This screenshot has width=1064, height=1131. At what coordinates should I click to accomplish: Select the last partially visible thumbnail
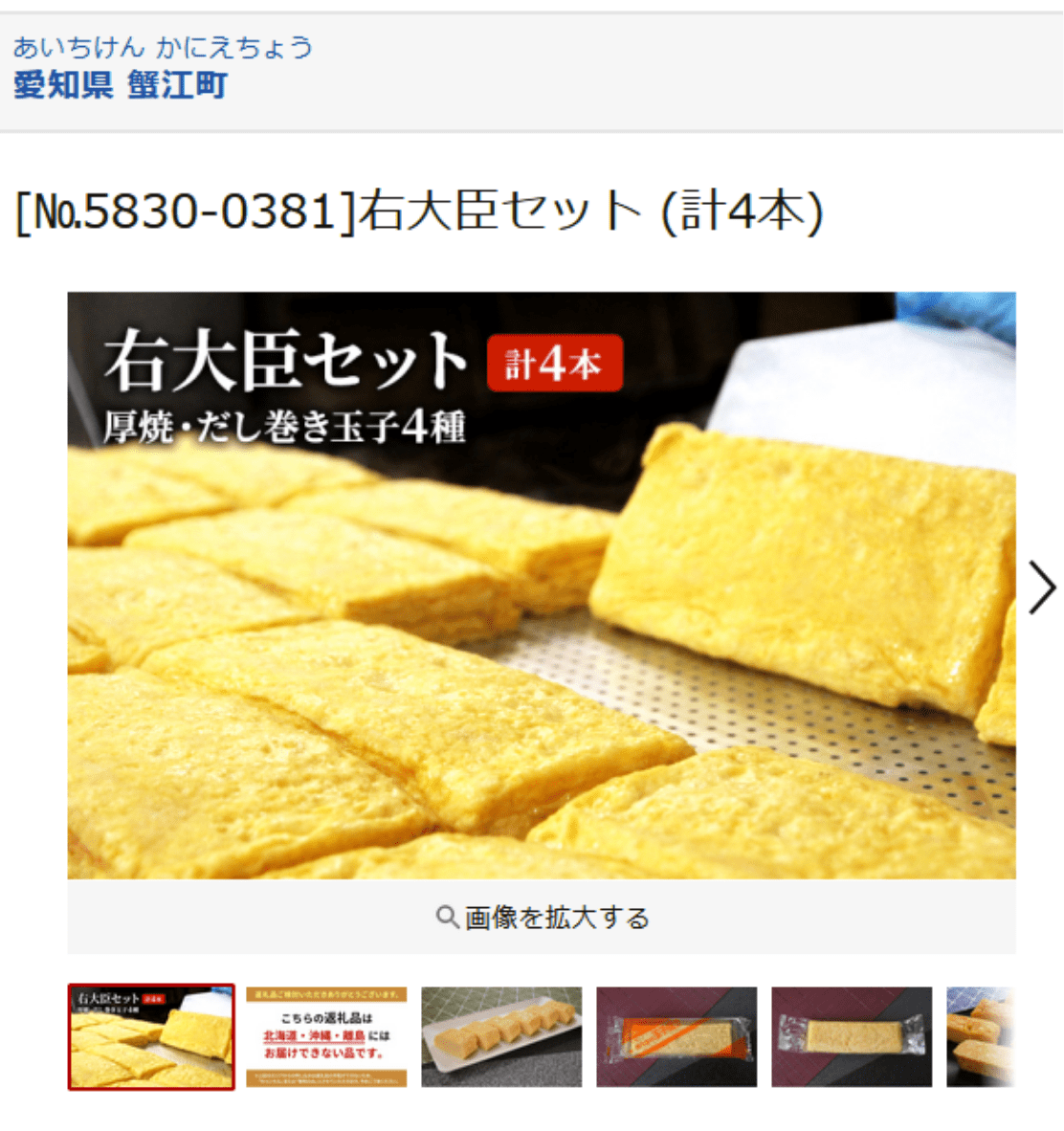coord(980,1037)
